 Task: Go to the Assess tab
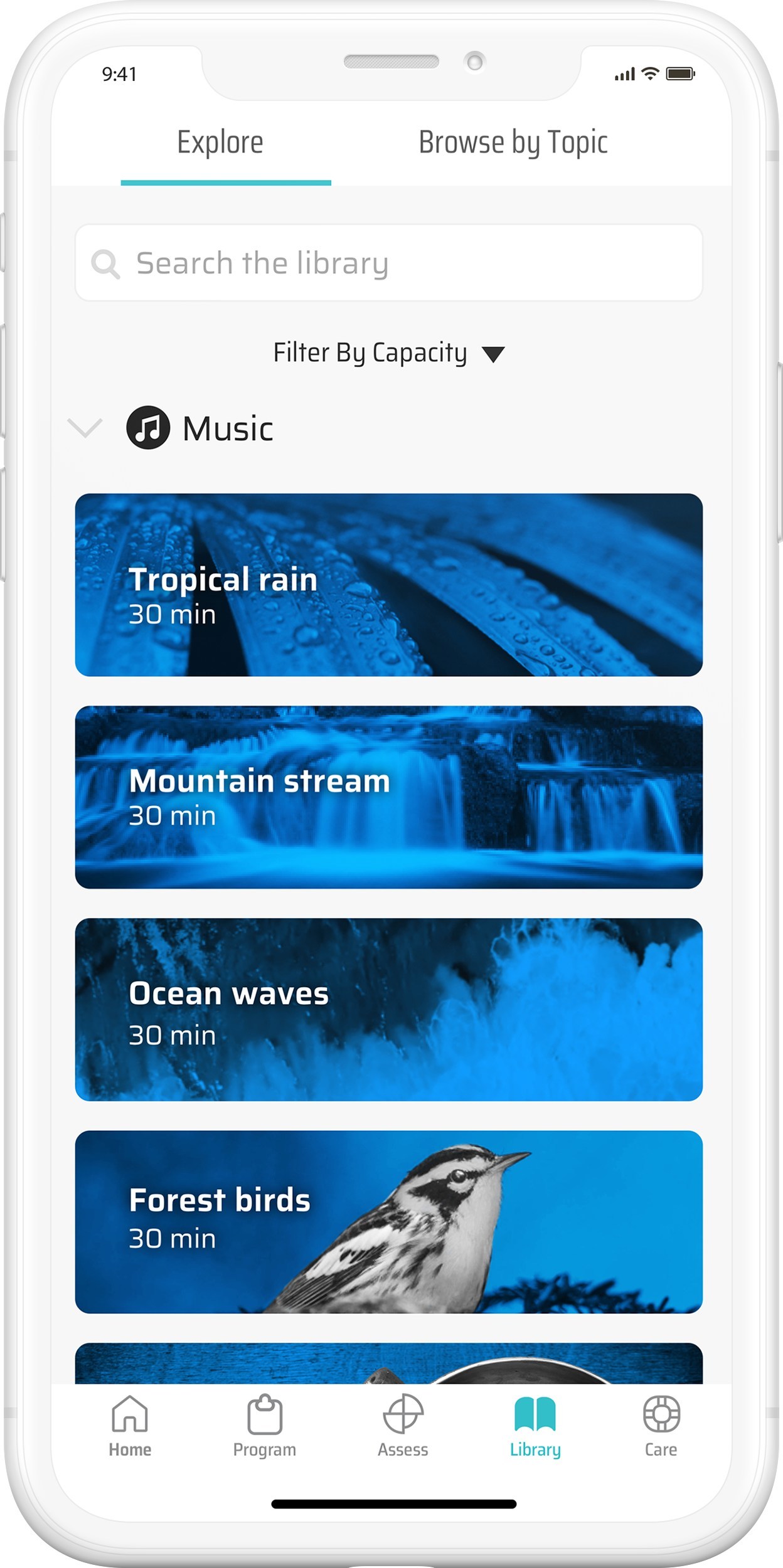(403, 1425)
